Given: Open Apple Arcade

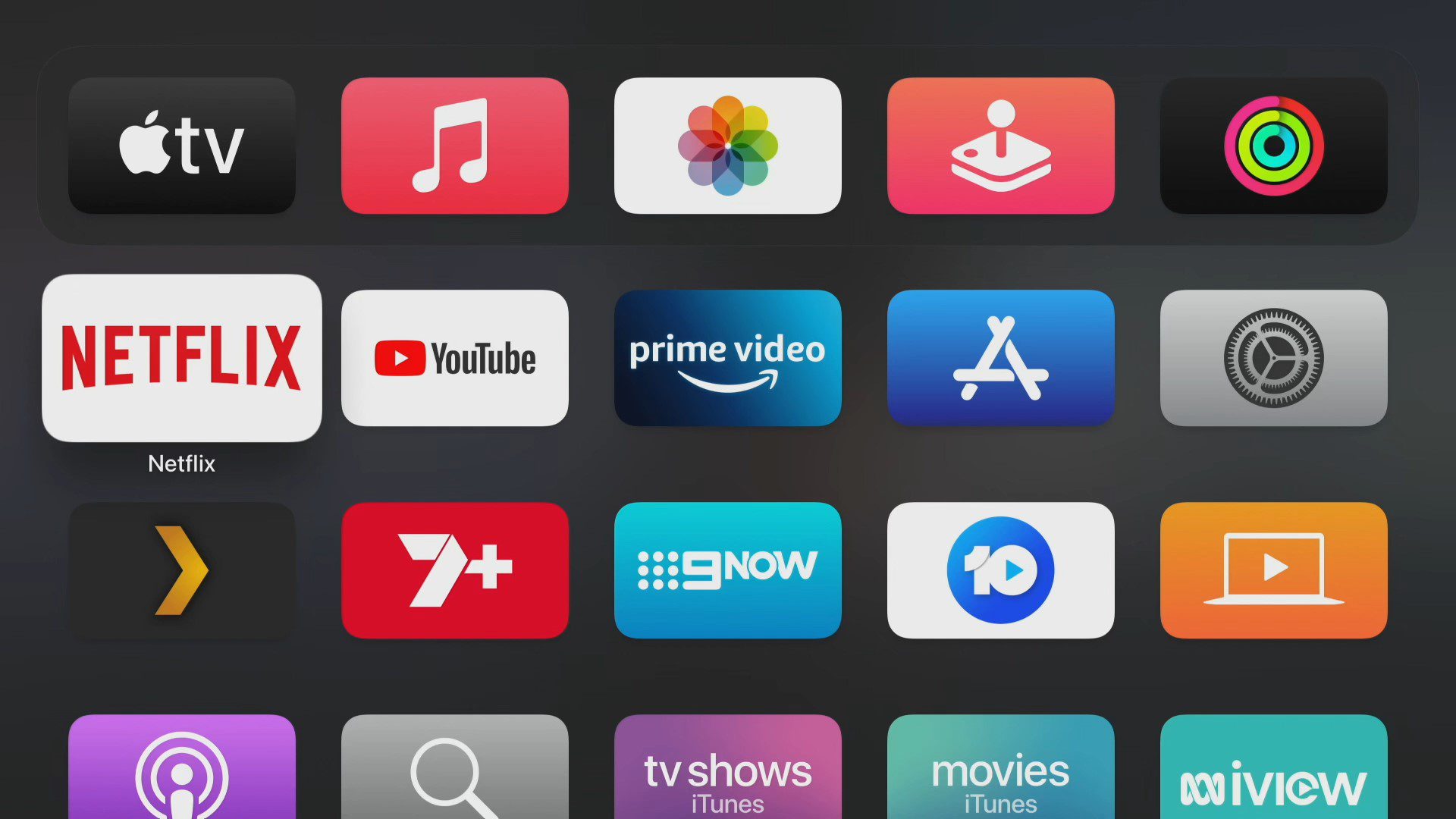Looking at the screenshot, I should 1001,146.
